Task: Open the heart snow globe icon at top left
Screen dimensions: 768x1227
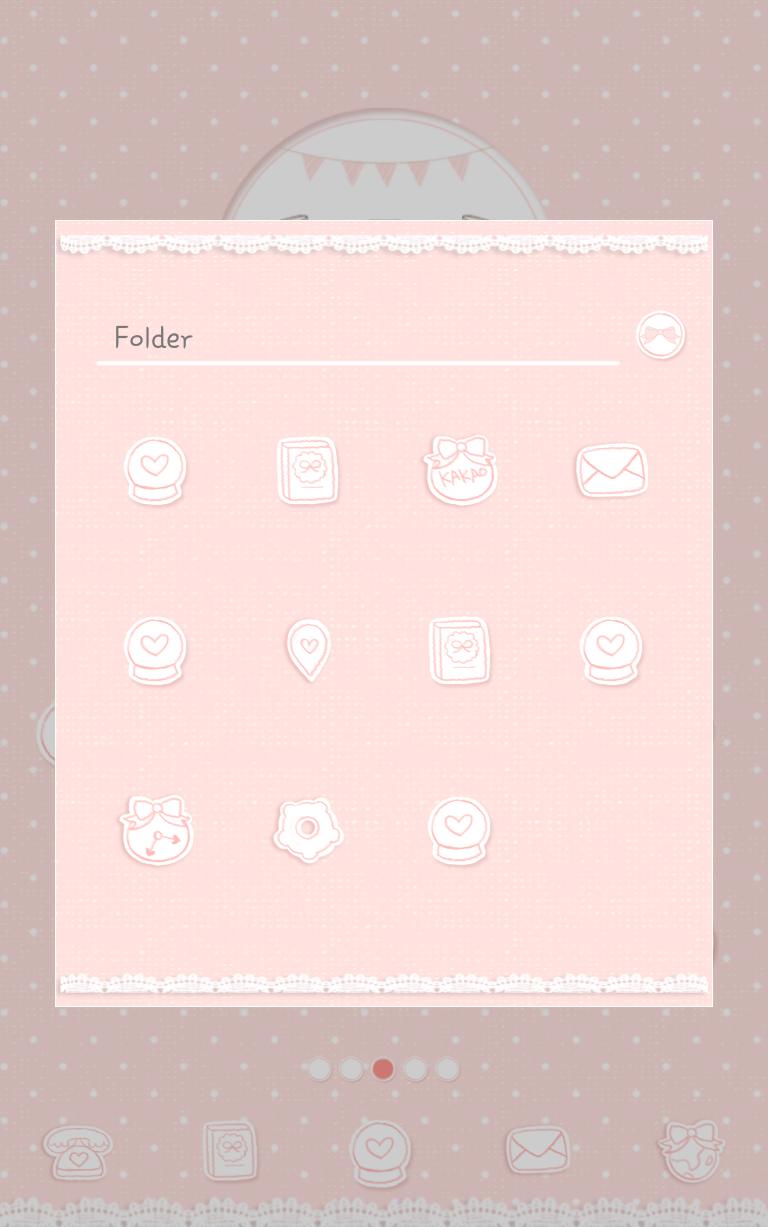Action: [156, 470]
